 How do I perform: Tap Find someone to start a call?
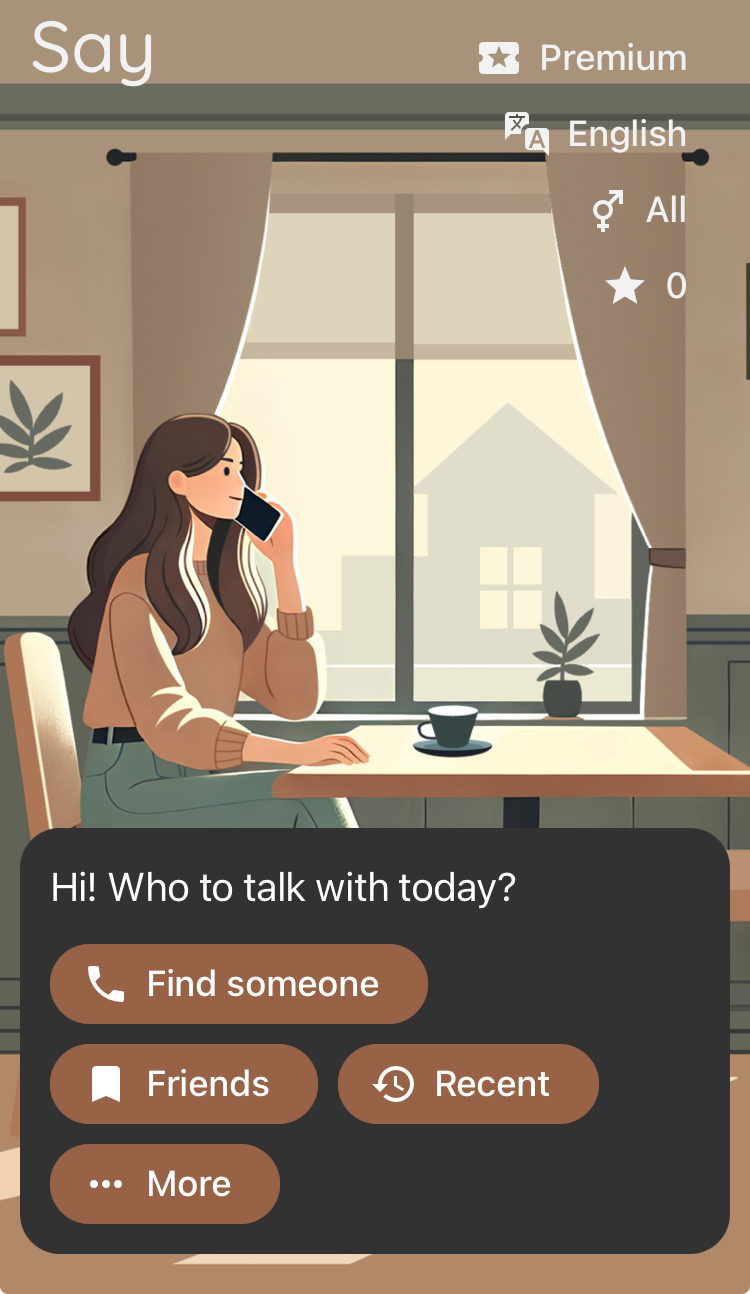(x=239, y=984)
